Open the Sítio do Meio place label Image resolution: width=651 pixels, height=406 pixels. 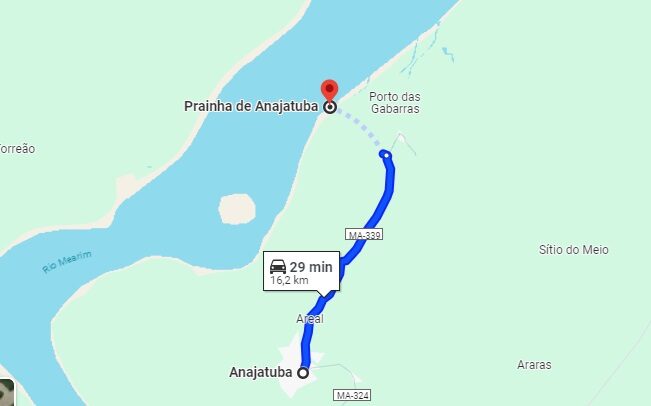pos(573,250)
